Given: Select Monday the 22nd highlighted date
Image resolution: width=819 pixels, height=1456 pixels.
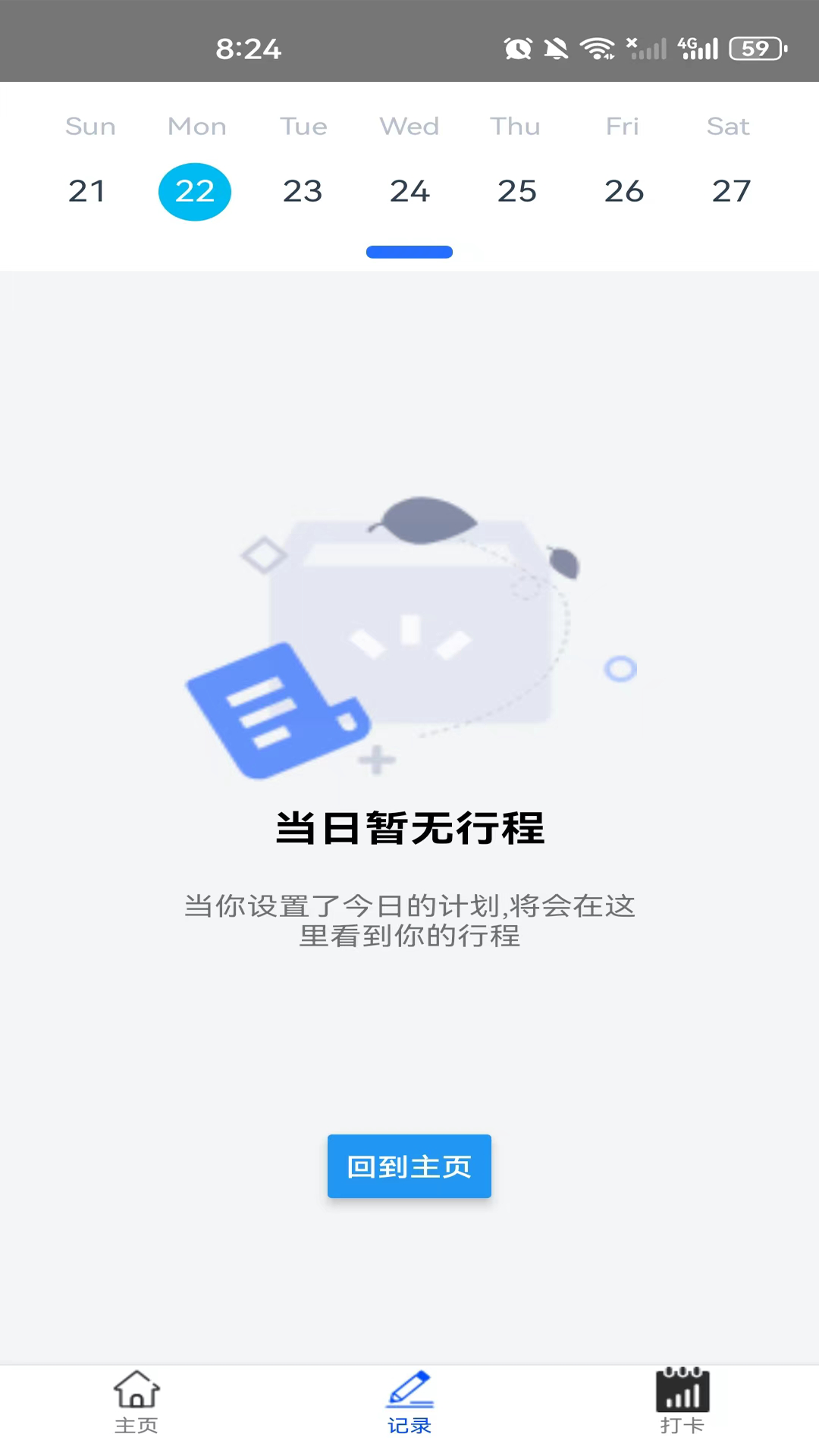Looking at the screenshot, I should pos(195,192).
